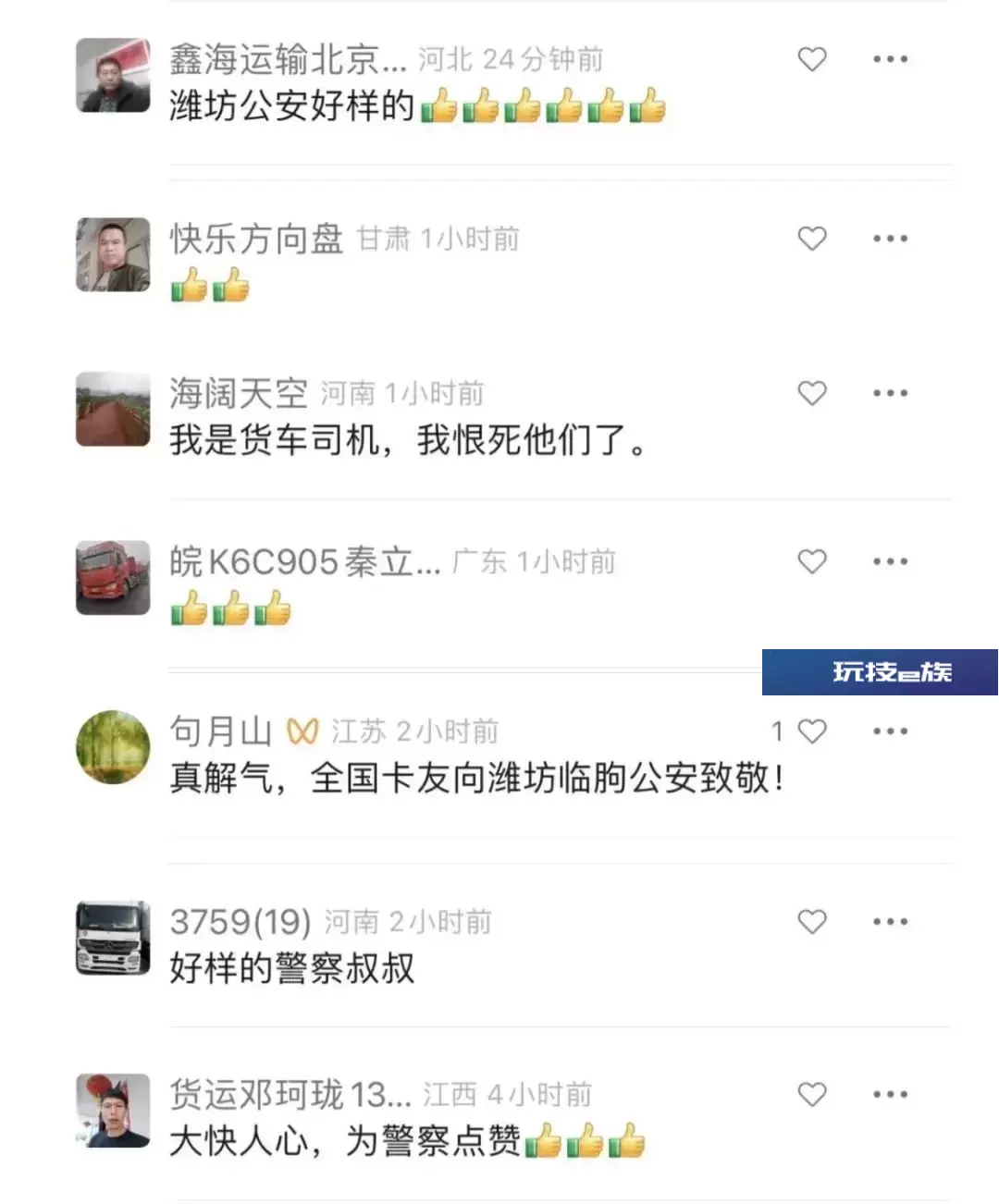
Task: Like the comment by 皖K6C905秦立
Action: (x=811, y=561)
